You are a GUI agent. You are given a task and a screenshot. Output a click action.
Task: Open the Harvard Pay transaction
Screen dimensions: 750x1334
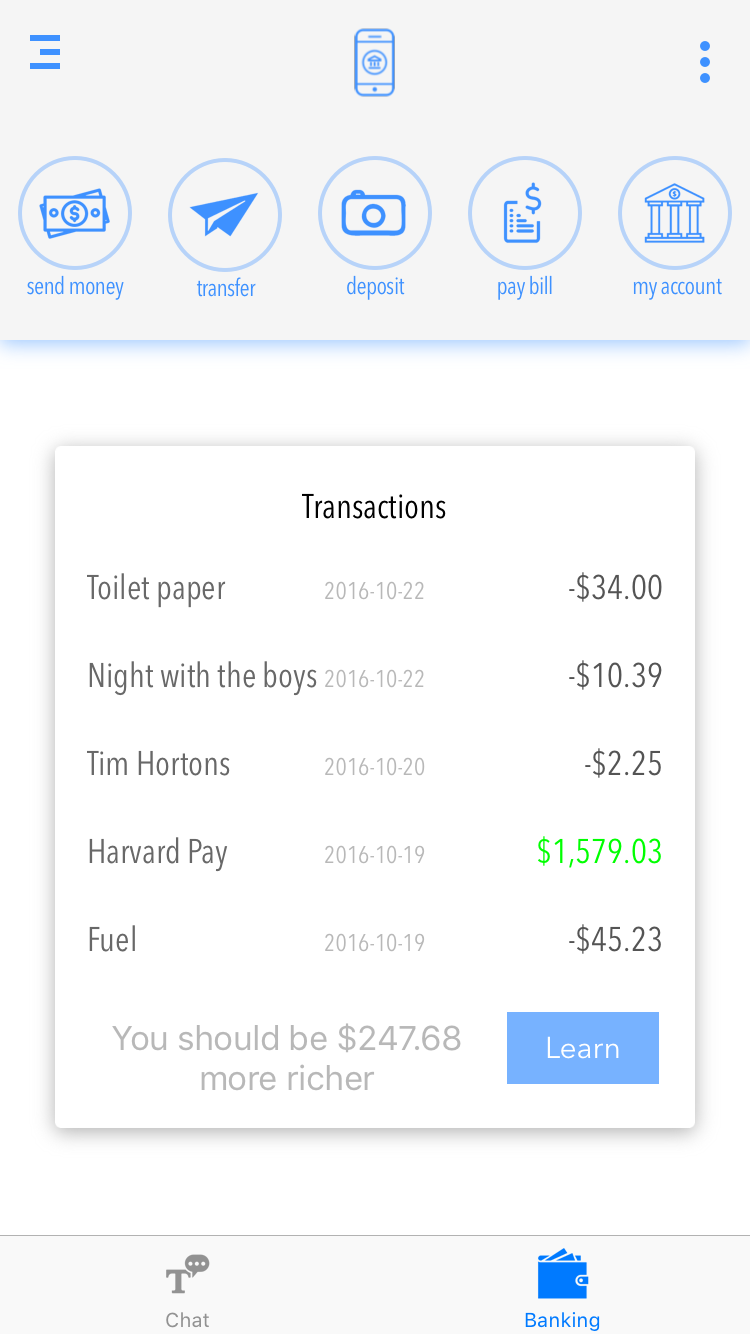click(x=375, y=852)
